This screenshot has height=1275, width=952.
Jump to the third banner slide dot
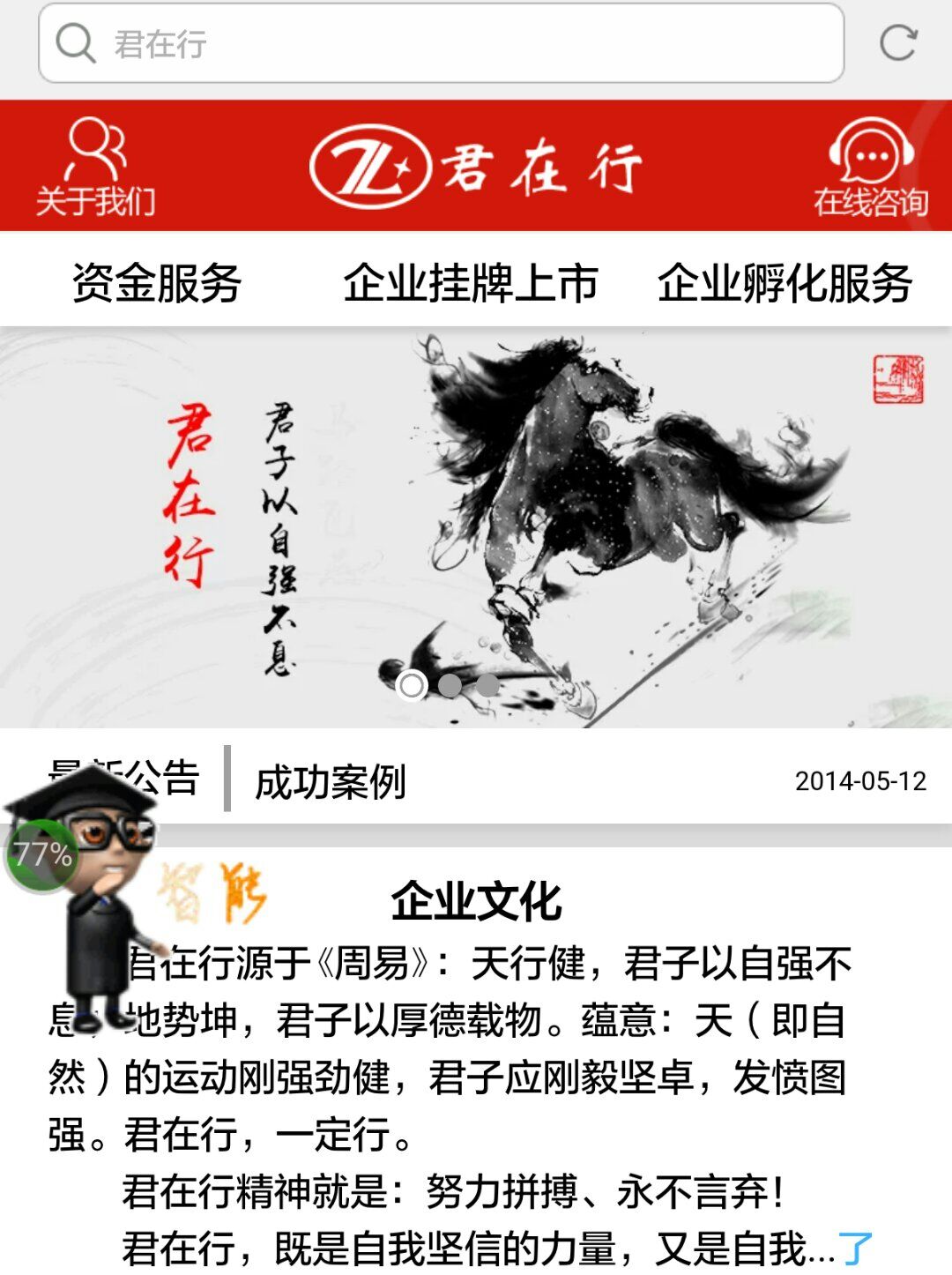click(x=487, y=685)
